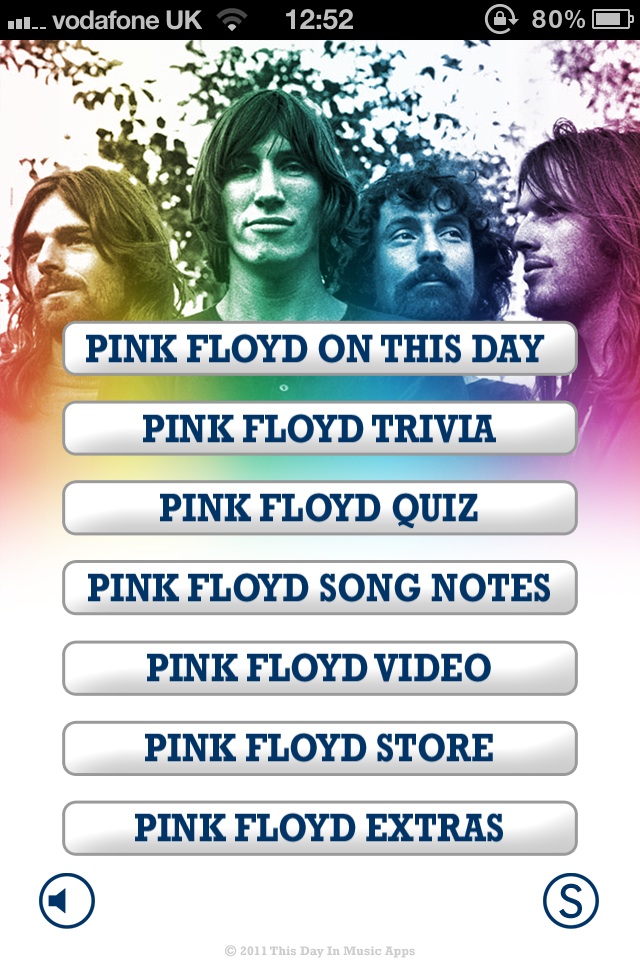This screenshot has height=960, width=640.
Task: Tap the circled S icon
Action: [570, 901]
